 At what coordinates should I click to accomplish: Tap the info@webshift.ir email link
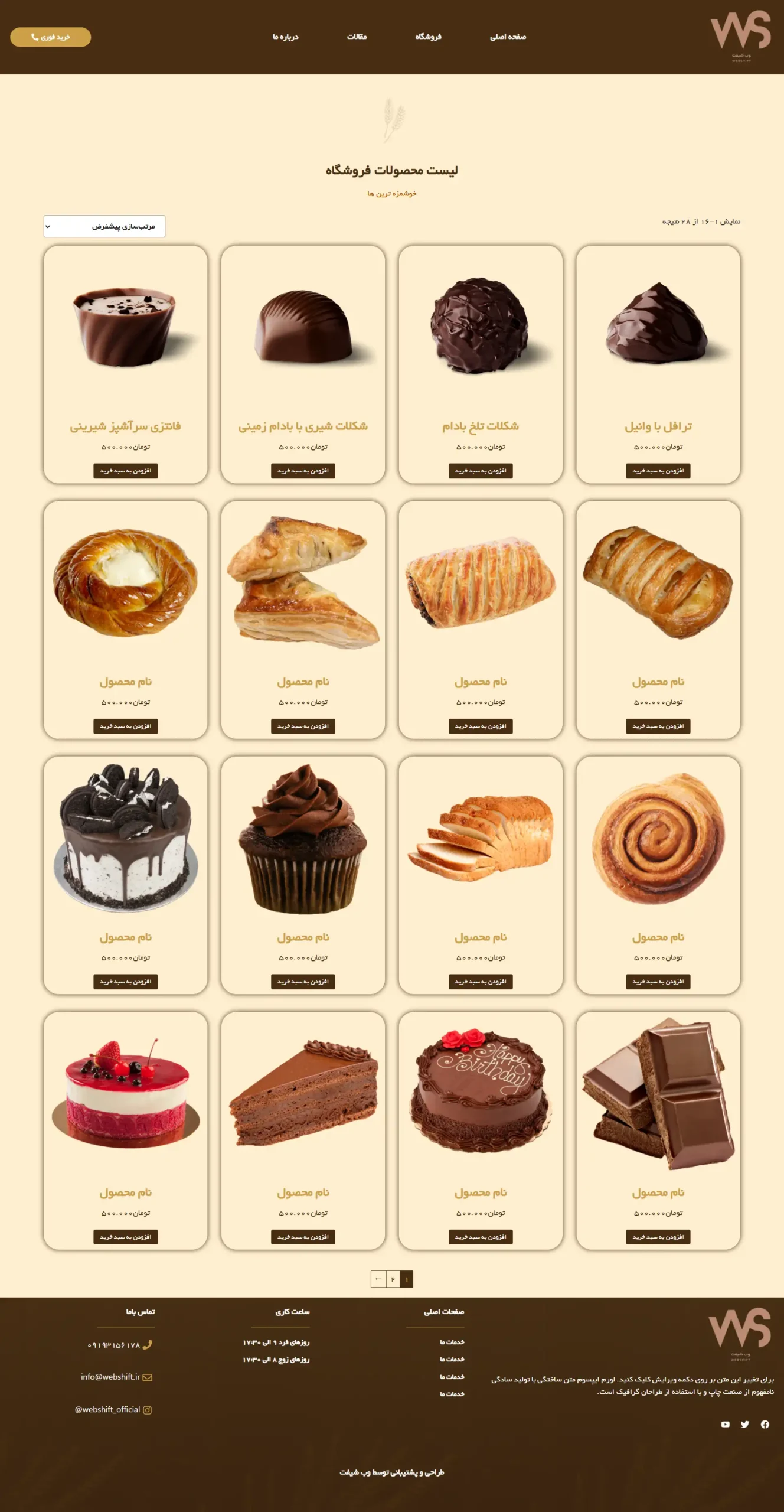tap(110, 1377)
